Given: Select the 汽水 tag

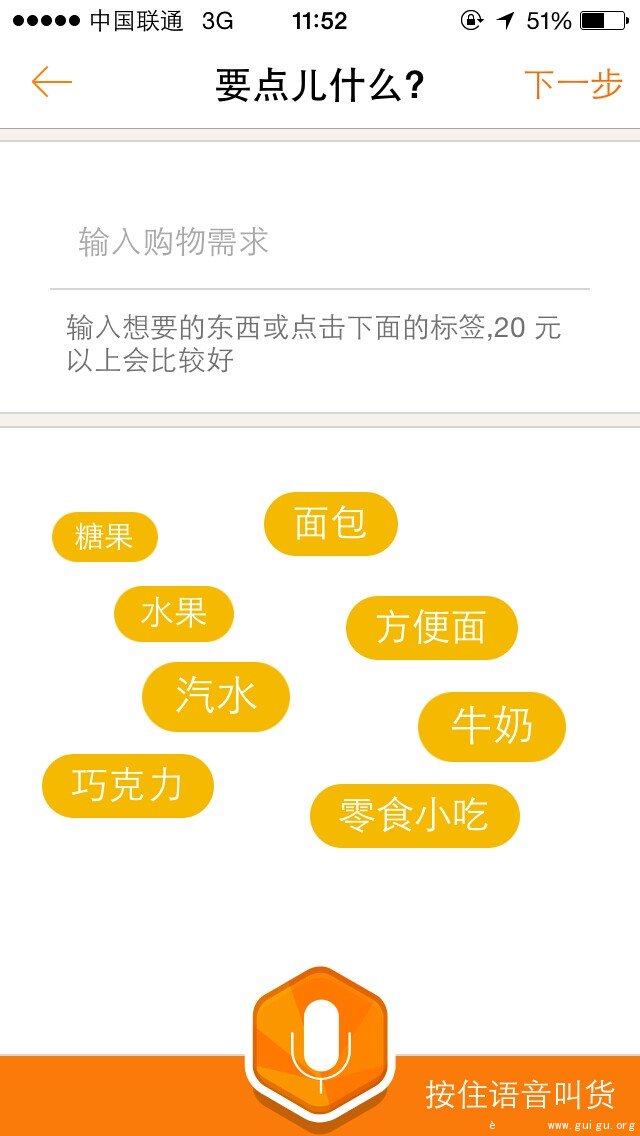Looking at the screenshot, I should point(216,696).
